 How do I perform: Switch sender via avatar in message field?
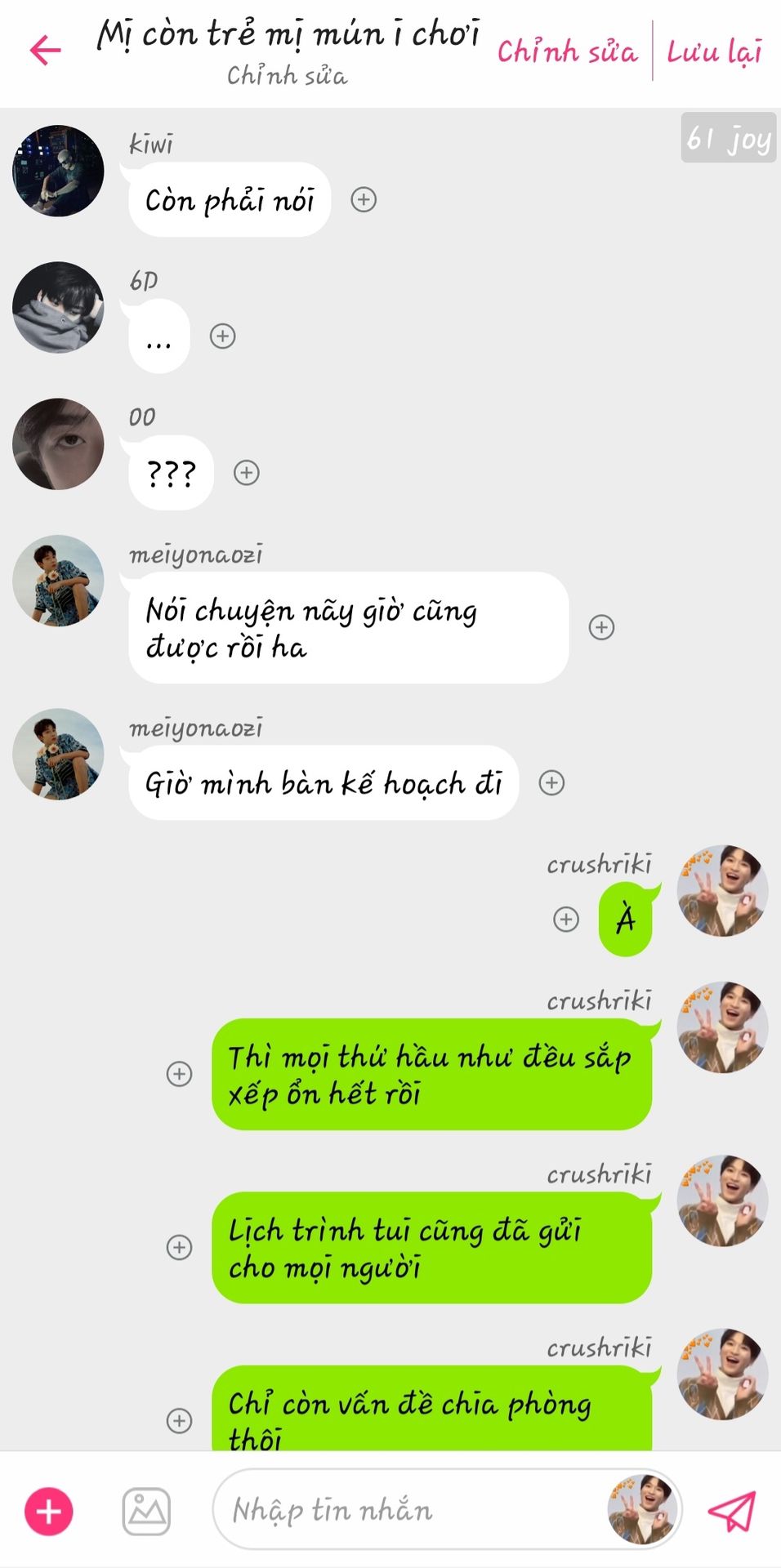point(644,1510)
